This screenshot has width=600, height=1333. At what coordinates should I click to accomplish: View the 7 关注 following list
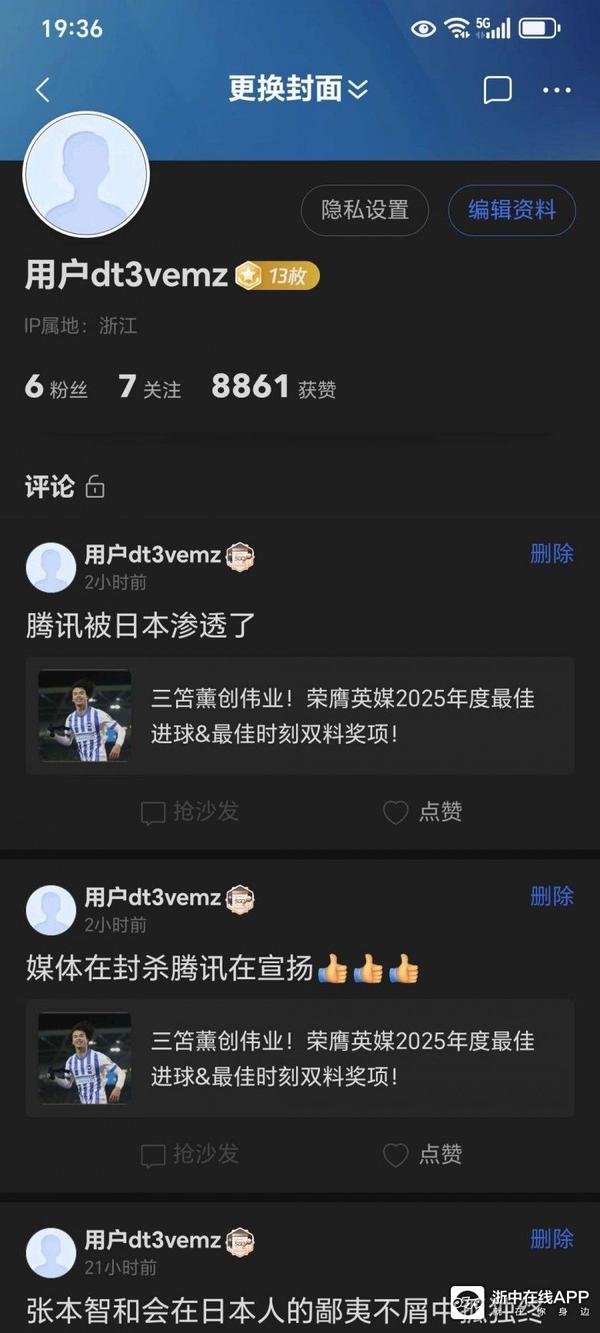coord(150,387)
